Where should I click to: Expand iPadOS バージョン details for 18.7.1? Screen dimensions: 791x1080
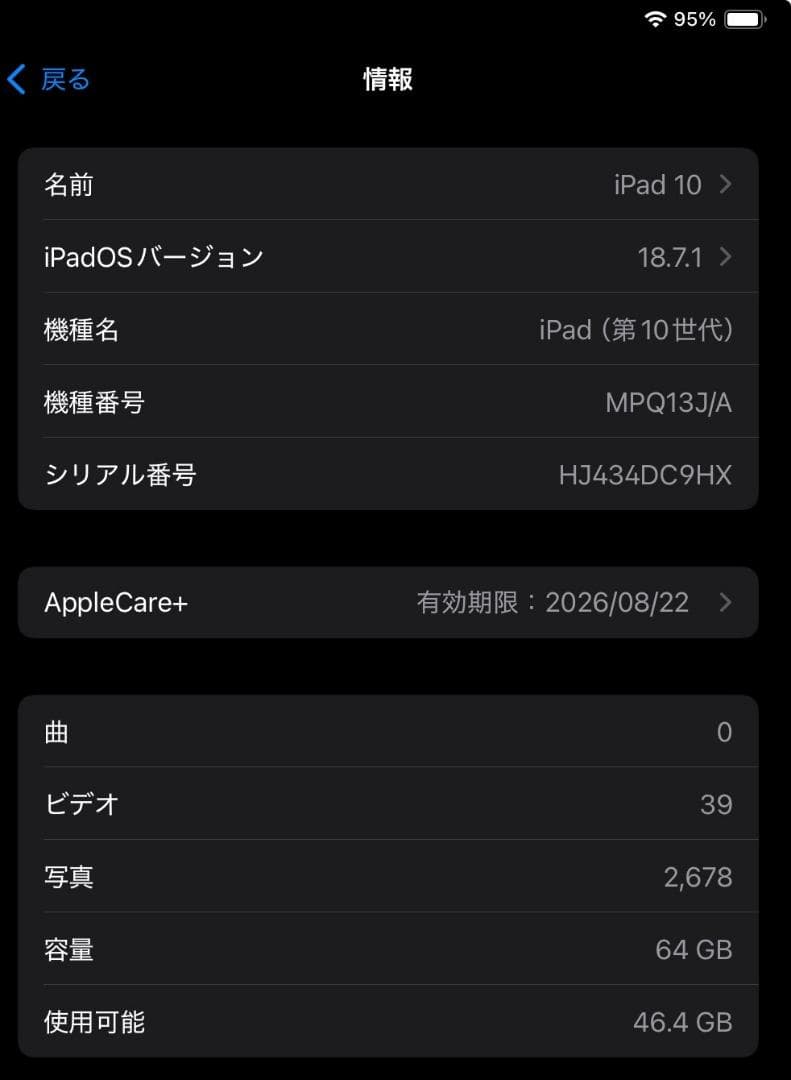pyautogui.click(x=388, y=256)
